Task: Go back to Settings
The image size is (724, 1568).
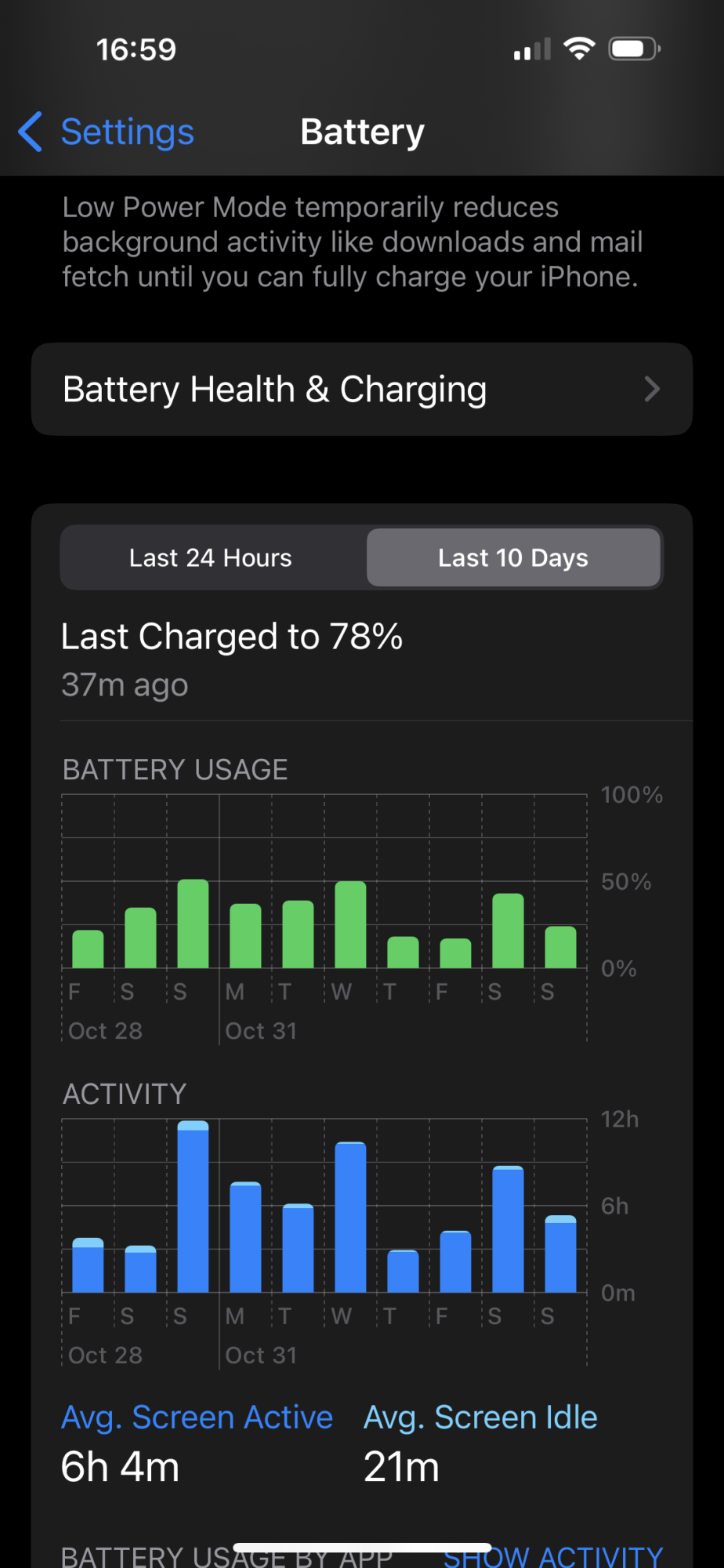Action: pyautogui.click(x=107, y=132)
